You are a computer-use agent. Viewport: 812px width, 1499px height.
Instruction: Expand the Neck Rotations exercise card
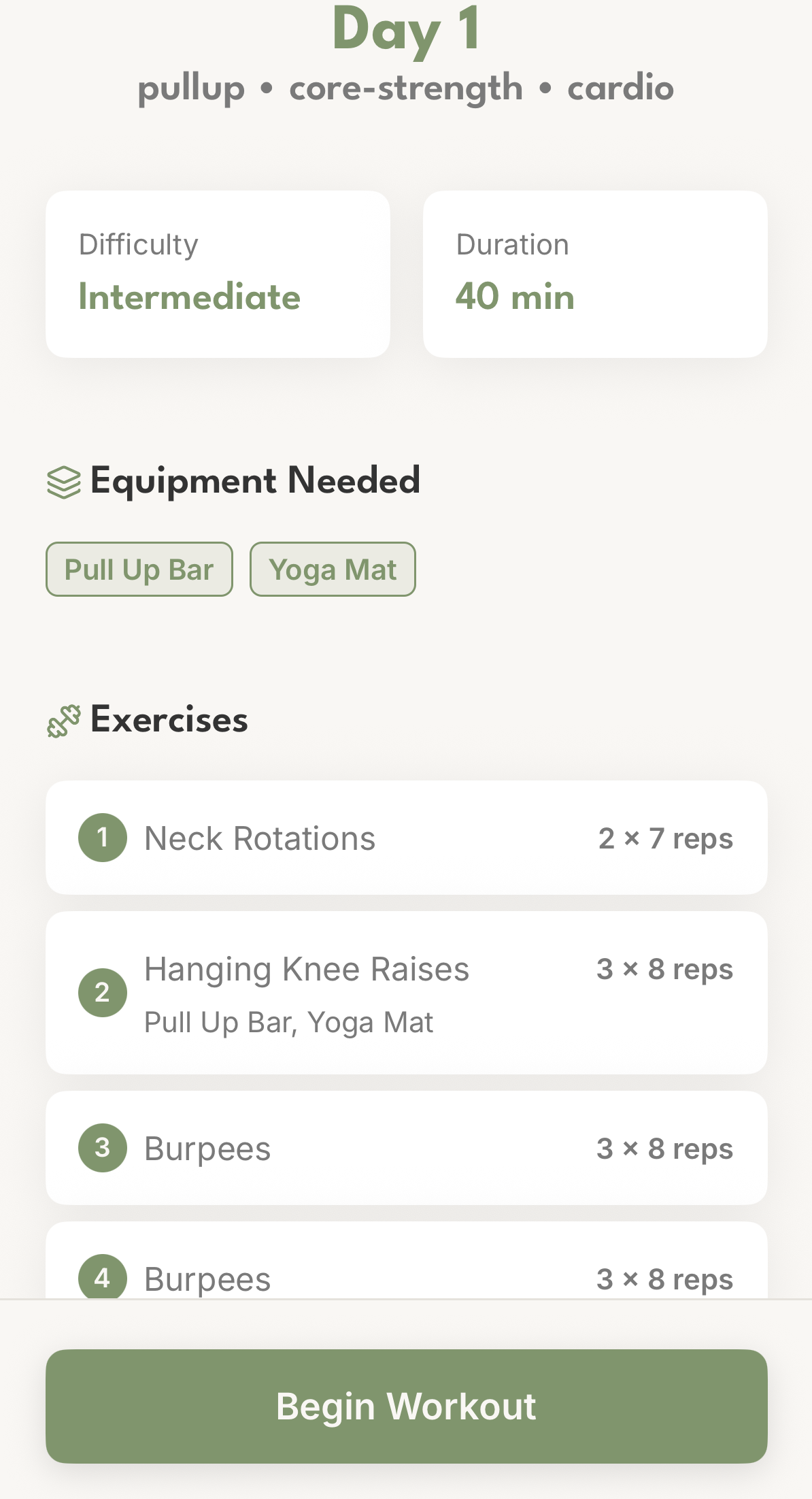tap(406, 838)
